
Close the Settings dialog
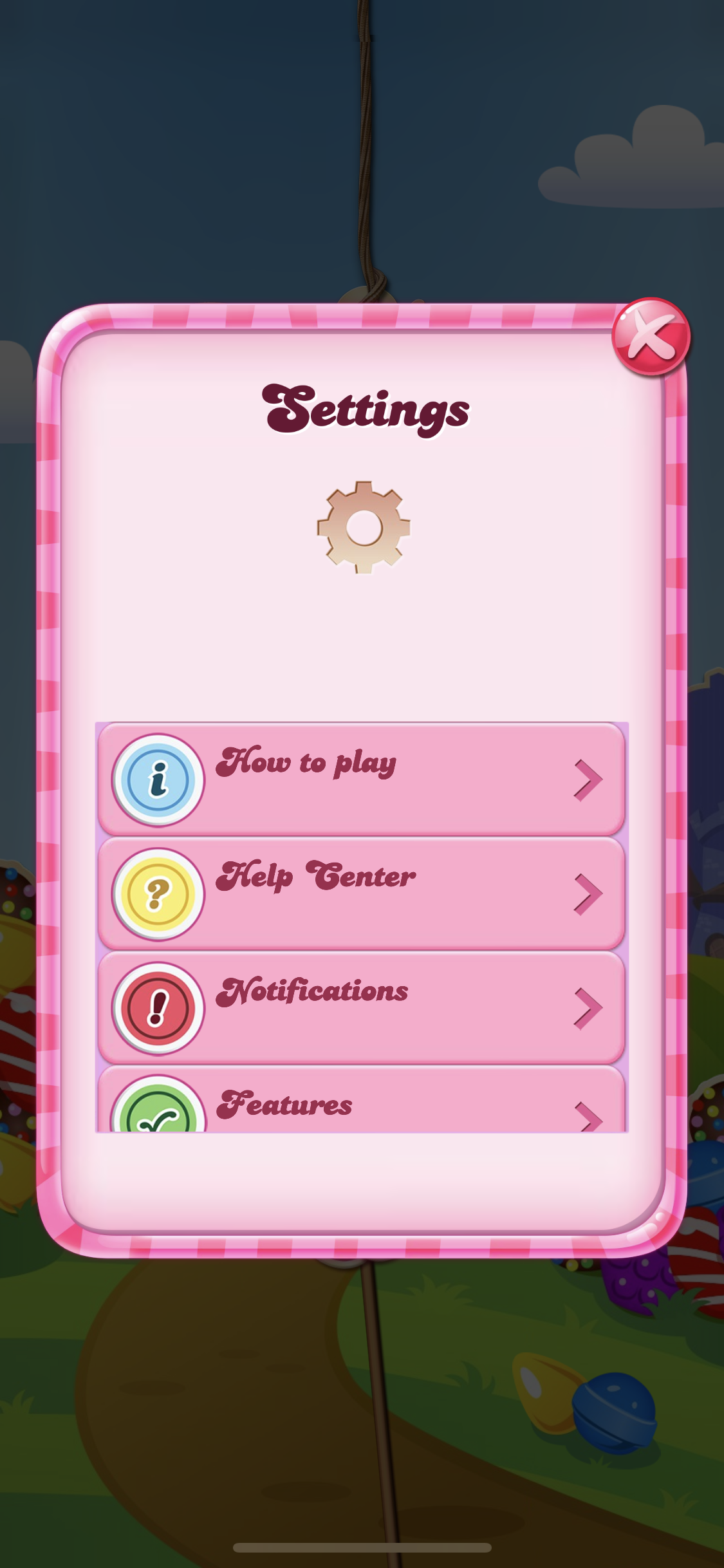651,337
